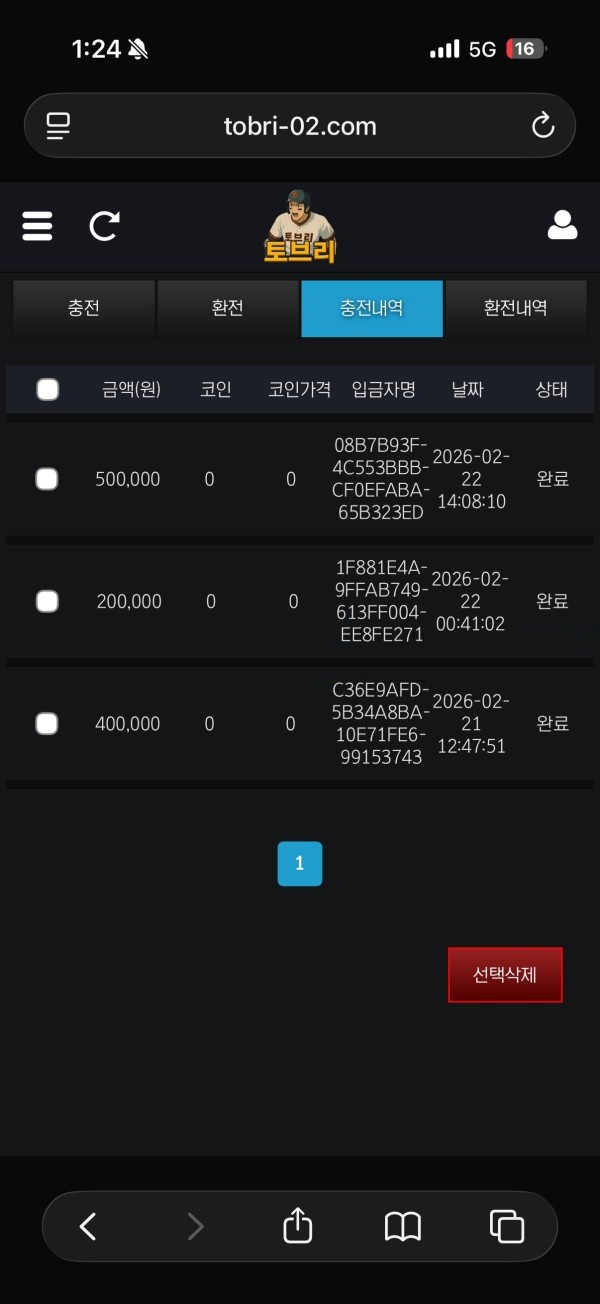Open the browser bookmarks
This screenshot has height=1304, width=600.
403,1226
